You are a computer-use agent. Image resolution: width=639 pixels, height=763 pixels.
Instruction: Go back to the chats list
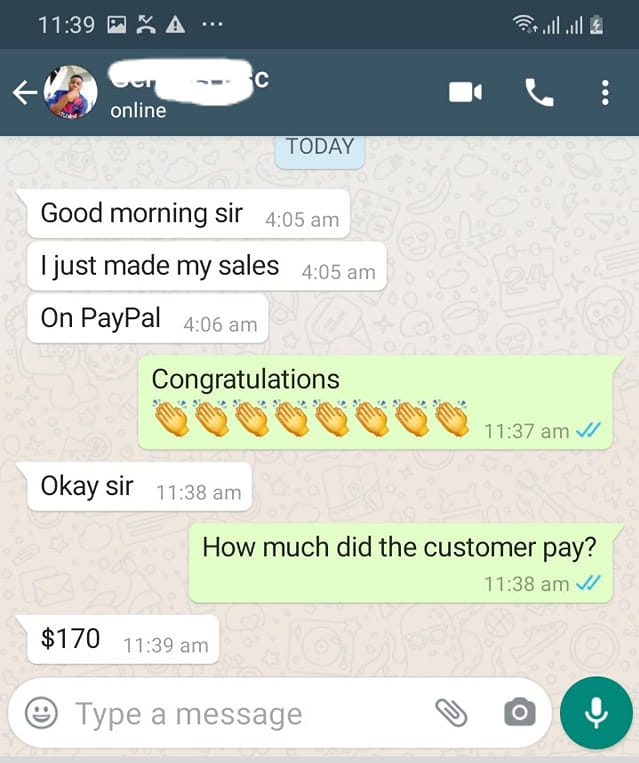pyautogui.click(x=24, y=93)
